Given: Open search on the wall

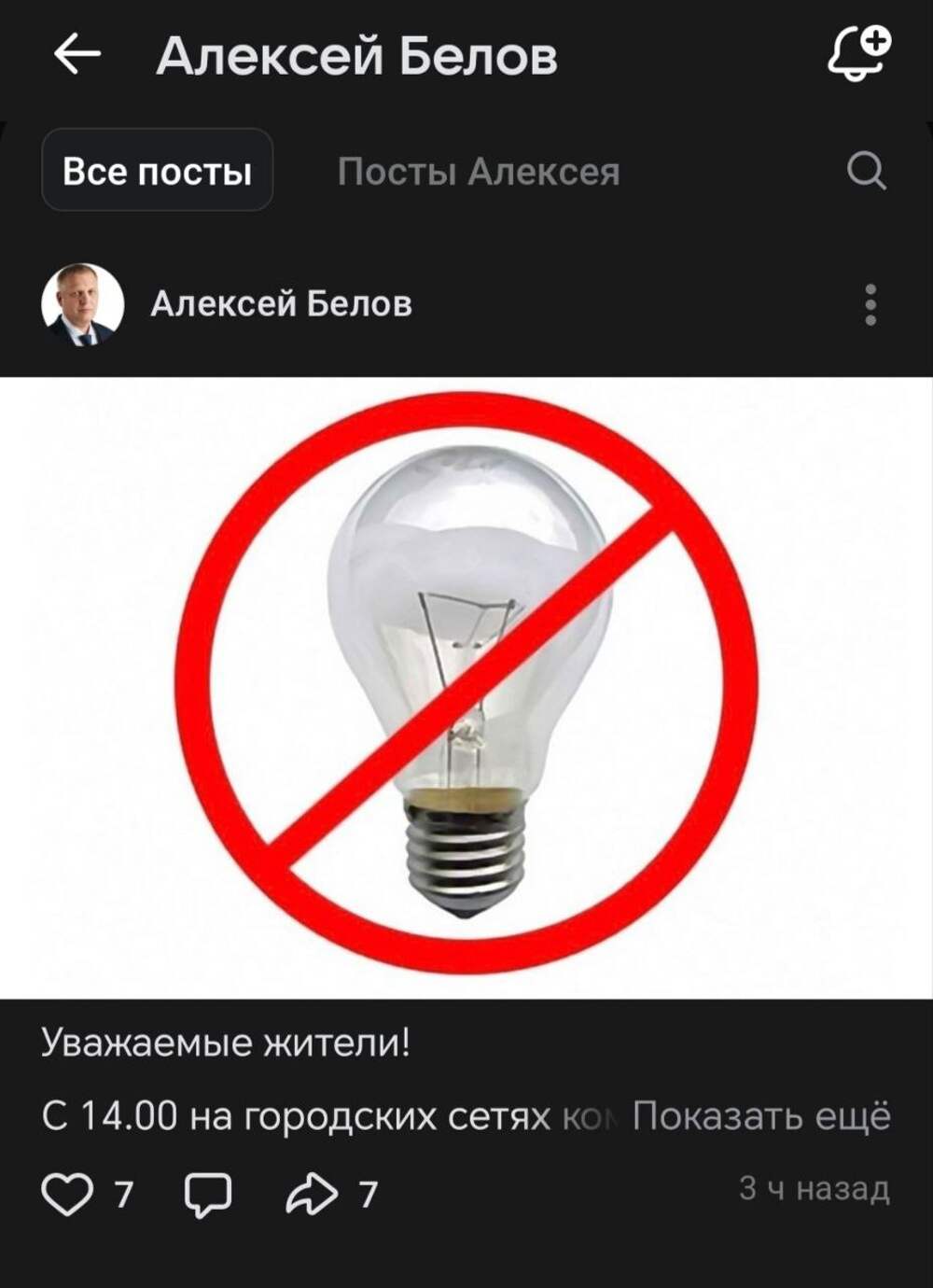Looking at the screenshot, I should tap(866, 171).
